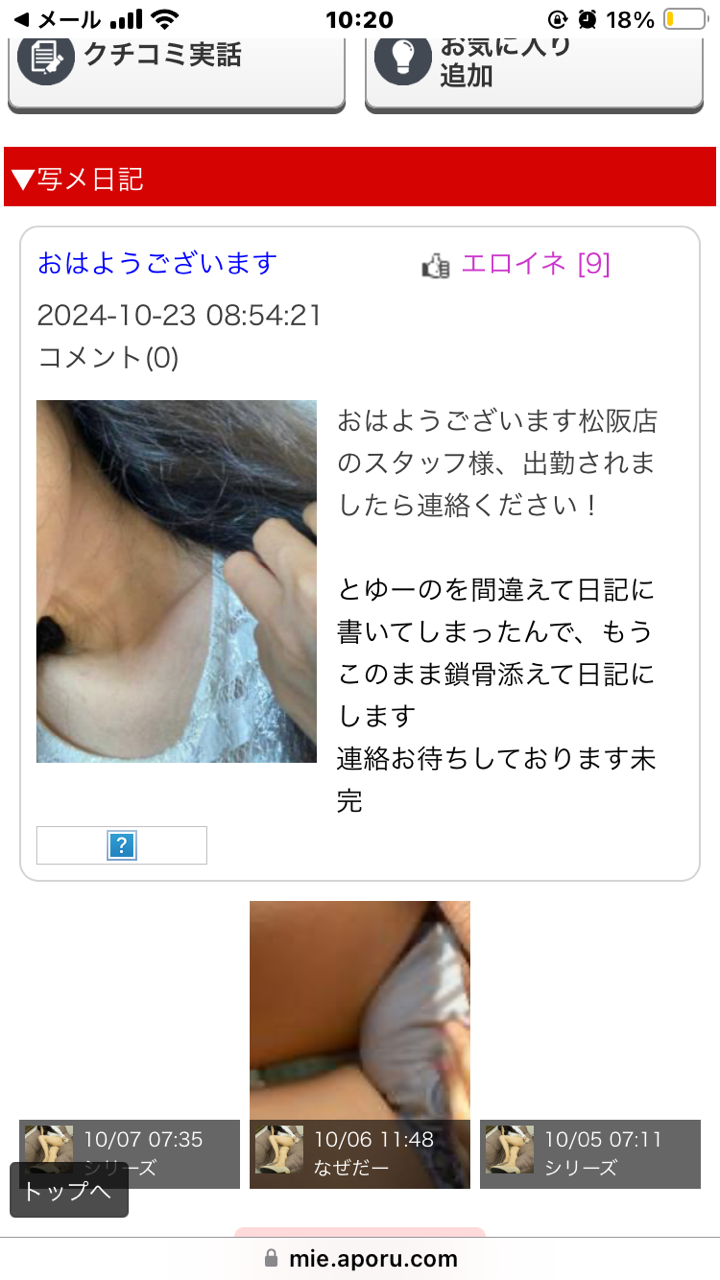Tap the mie.aporu.com address bar
Screen dimensions: 720x1280
coord(360,1258)
